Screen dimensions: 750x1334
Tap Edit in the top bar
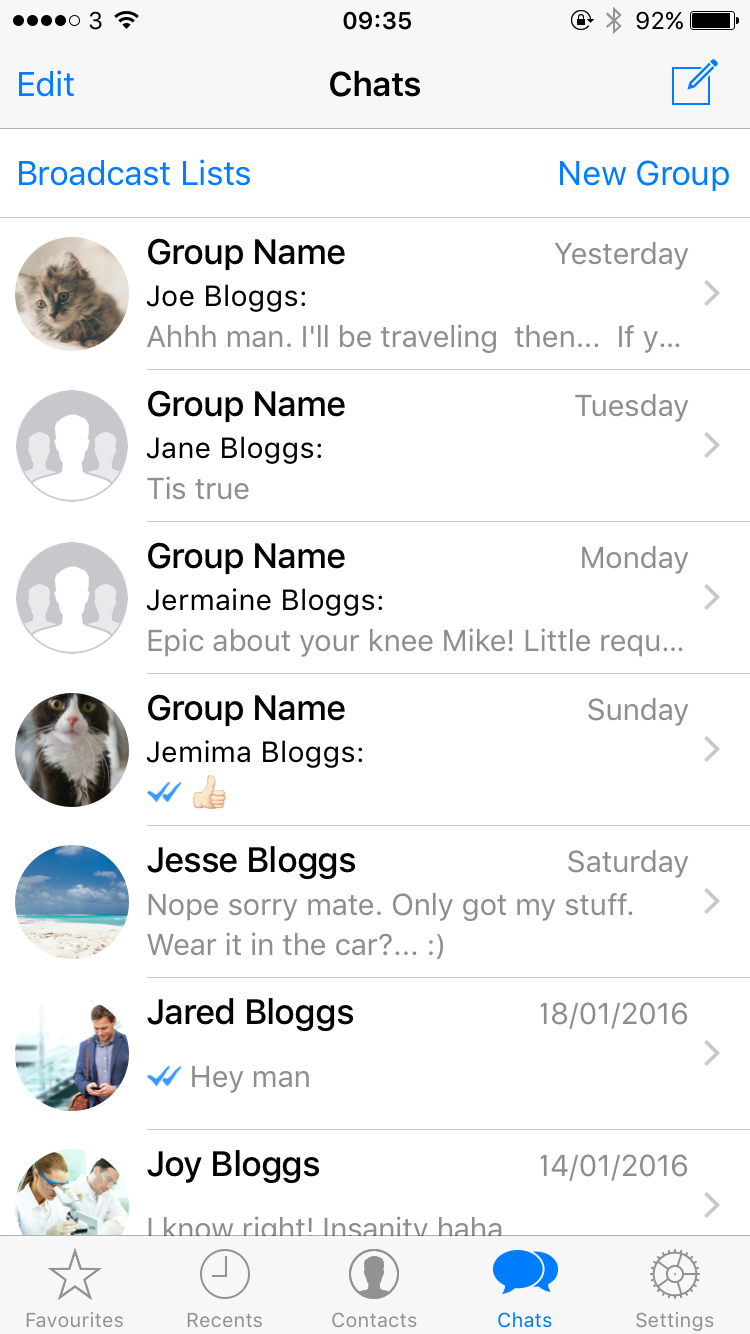point(46,85)
